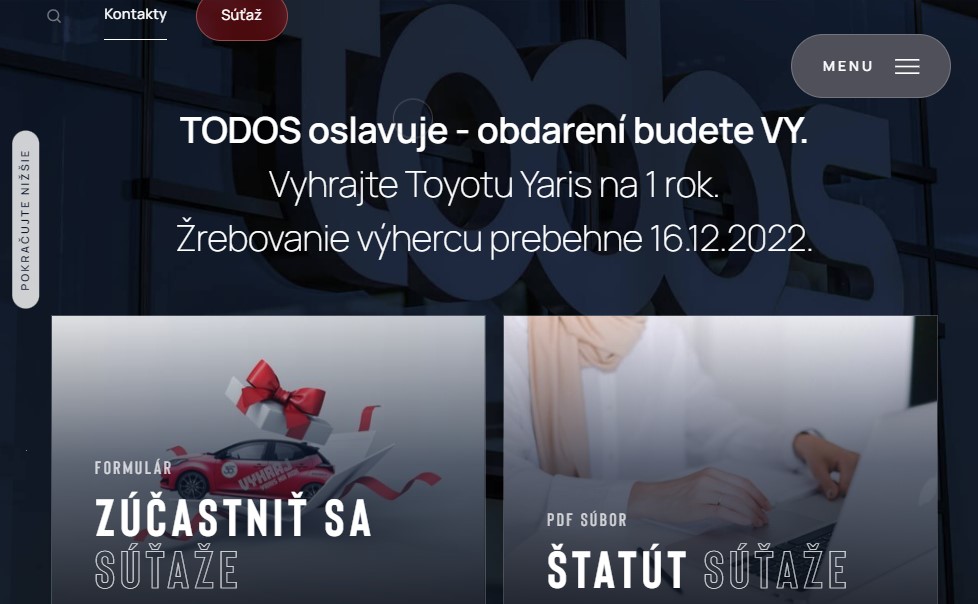Tap the Pokračujte nižšie pill
978x604 pixels.
click(26, 219)
